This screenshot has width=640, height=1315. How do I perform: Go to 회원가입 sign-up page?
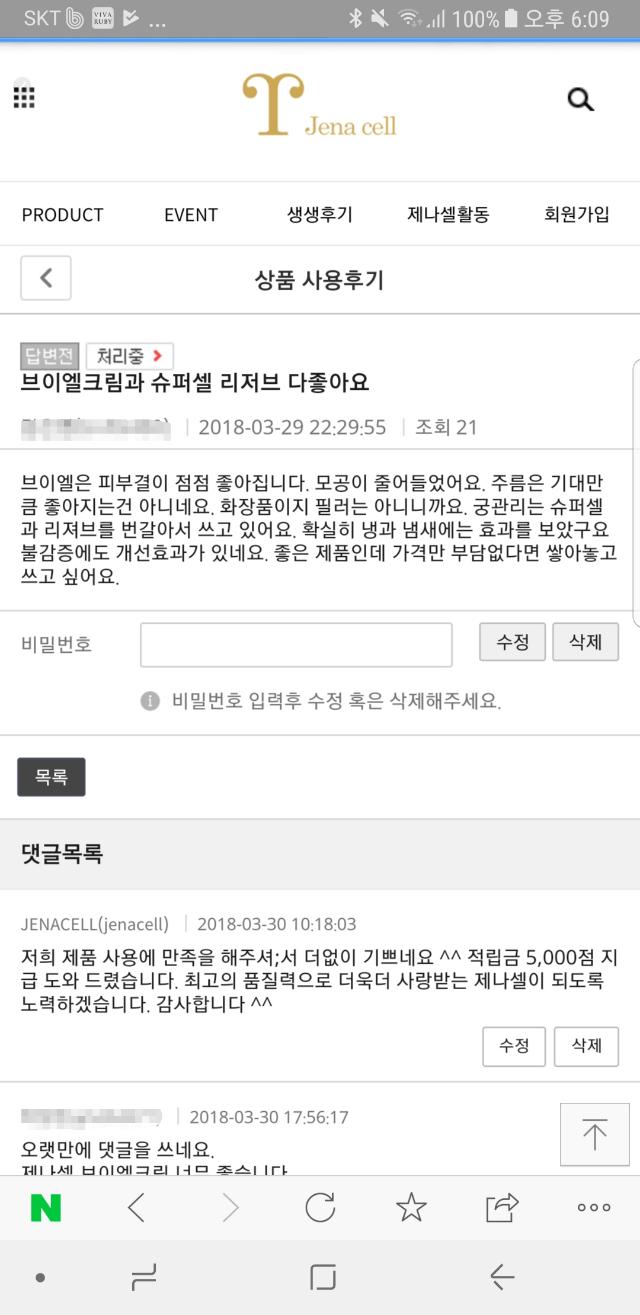pos(577,215)
